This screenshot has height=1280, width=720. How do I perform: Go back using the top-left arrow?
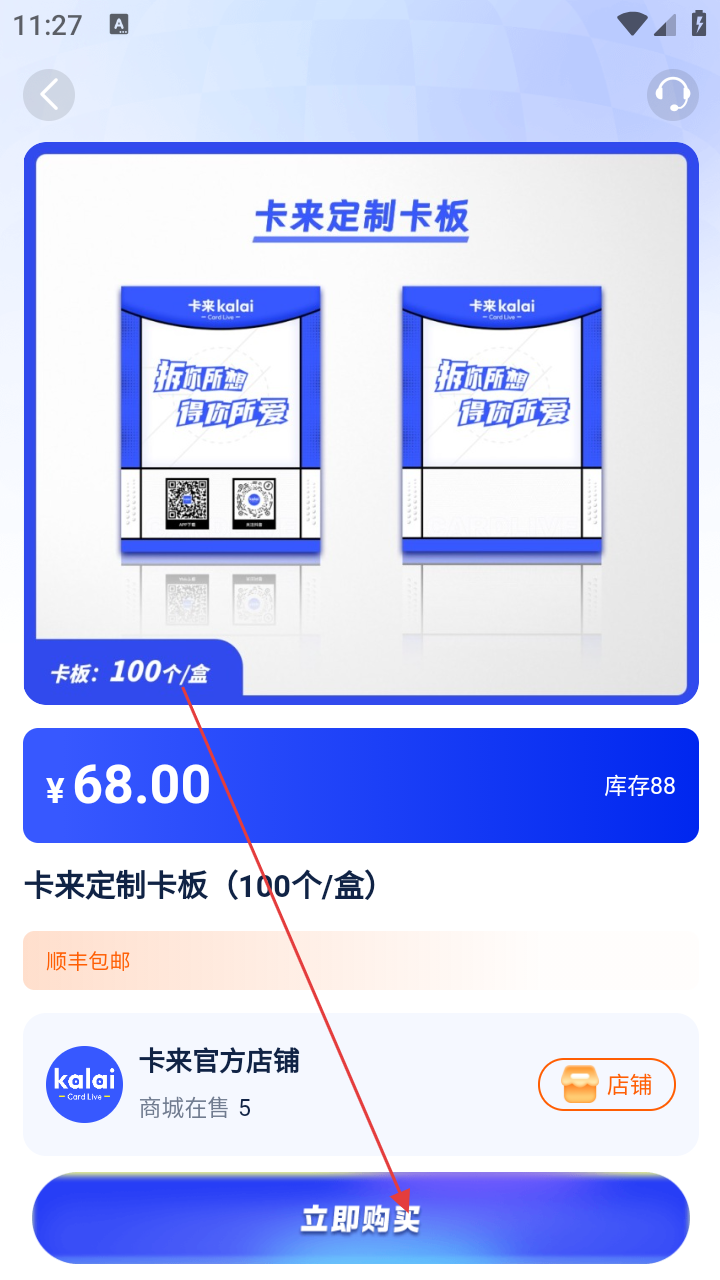(49, 95)
